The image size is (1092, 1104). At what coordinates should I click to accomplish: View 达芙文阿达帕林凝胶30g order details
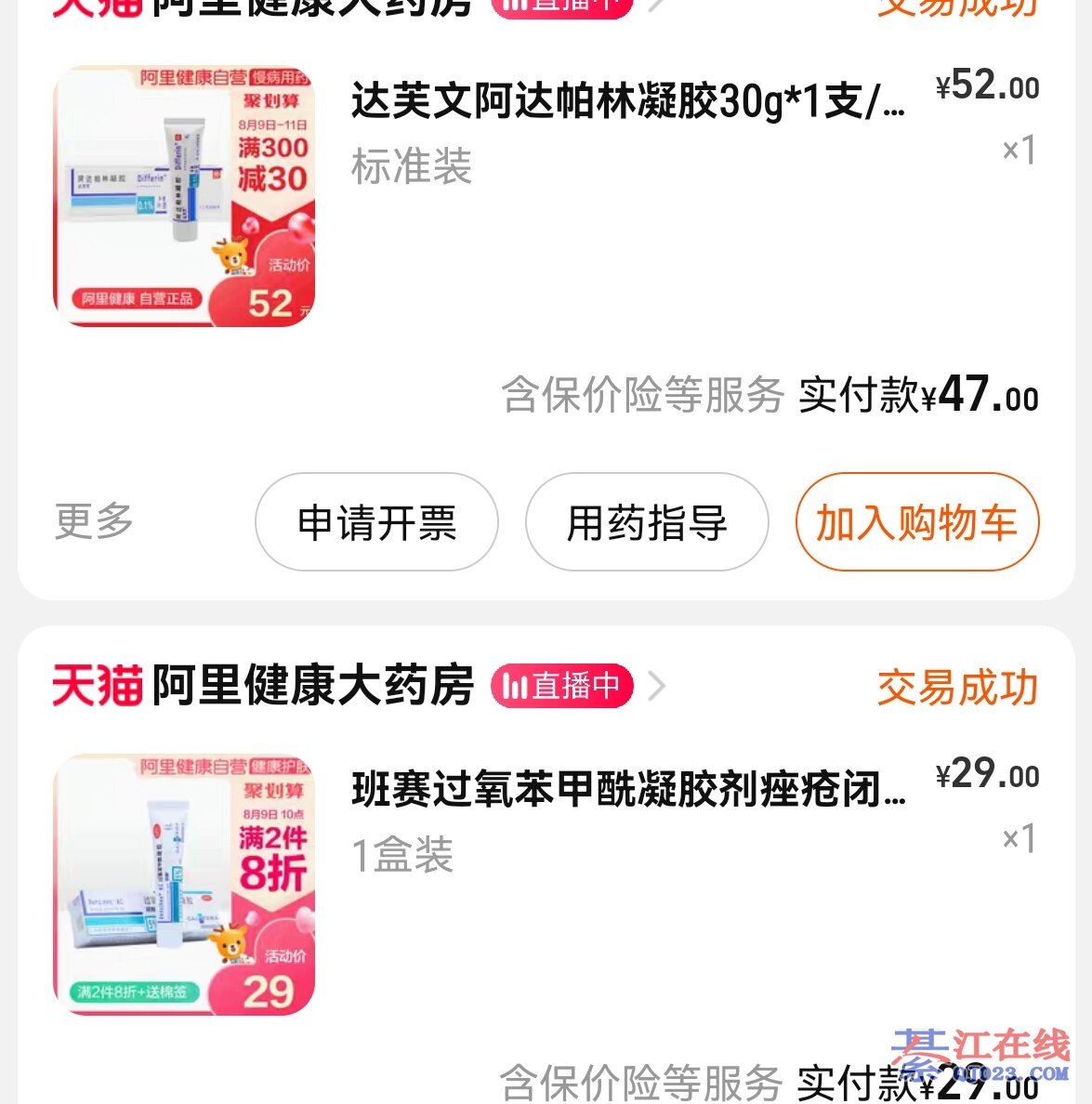click(627, 101)
